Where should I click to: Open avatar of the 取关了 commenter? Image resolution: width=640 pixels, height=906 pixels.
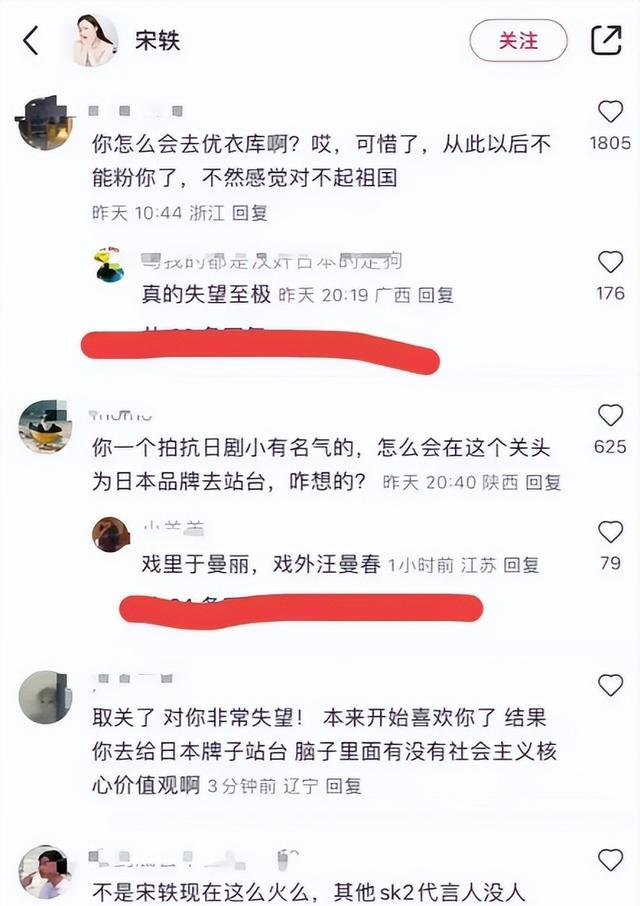point(45,697)
